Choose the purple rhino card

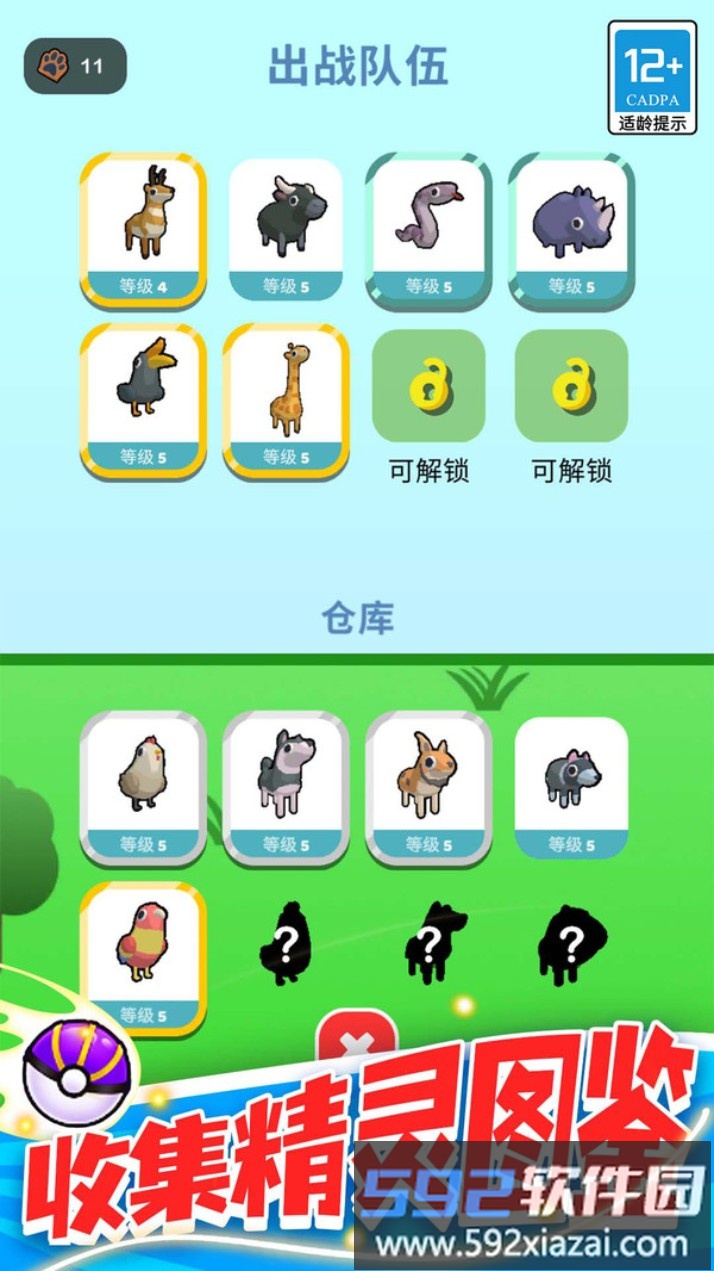[571, 229]
